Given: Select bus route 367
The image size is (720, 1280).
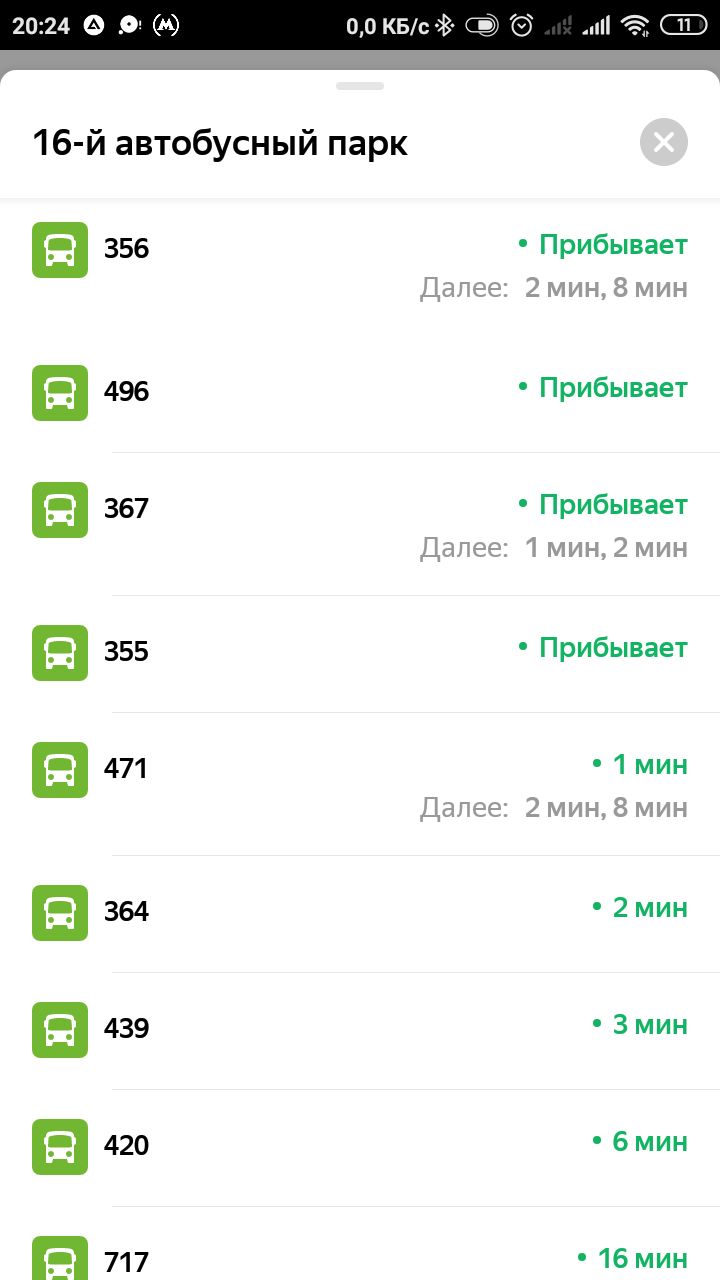Looking at the screenshot, I should click(x=360, y=524).
